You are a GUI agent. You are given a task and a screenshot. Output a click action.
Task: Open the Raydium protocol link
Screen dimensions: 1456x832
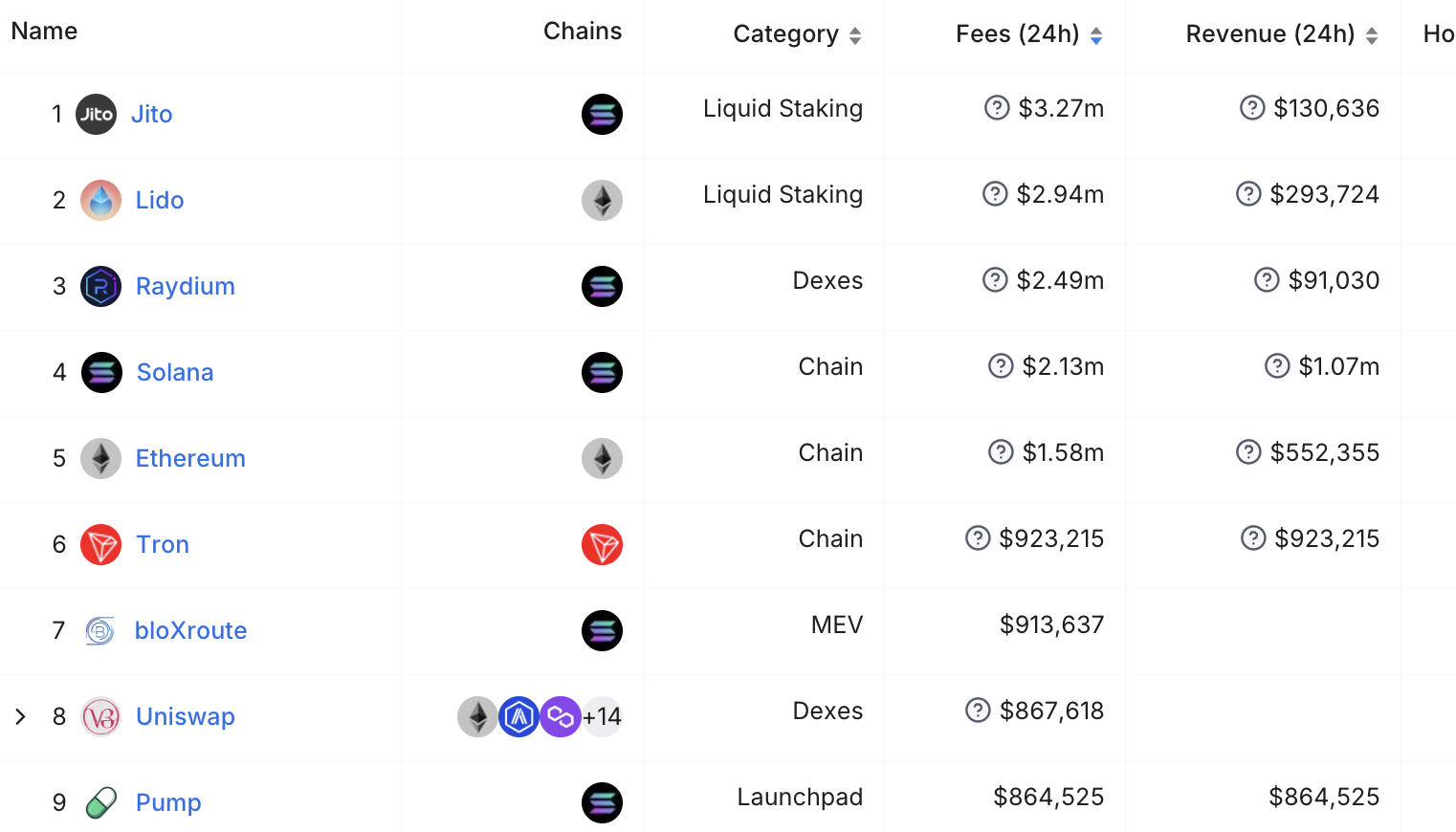185,286
